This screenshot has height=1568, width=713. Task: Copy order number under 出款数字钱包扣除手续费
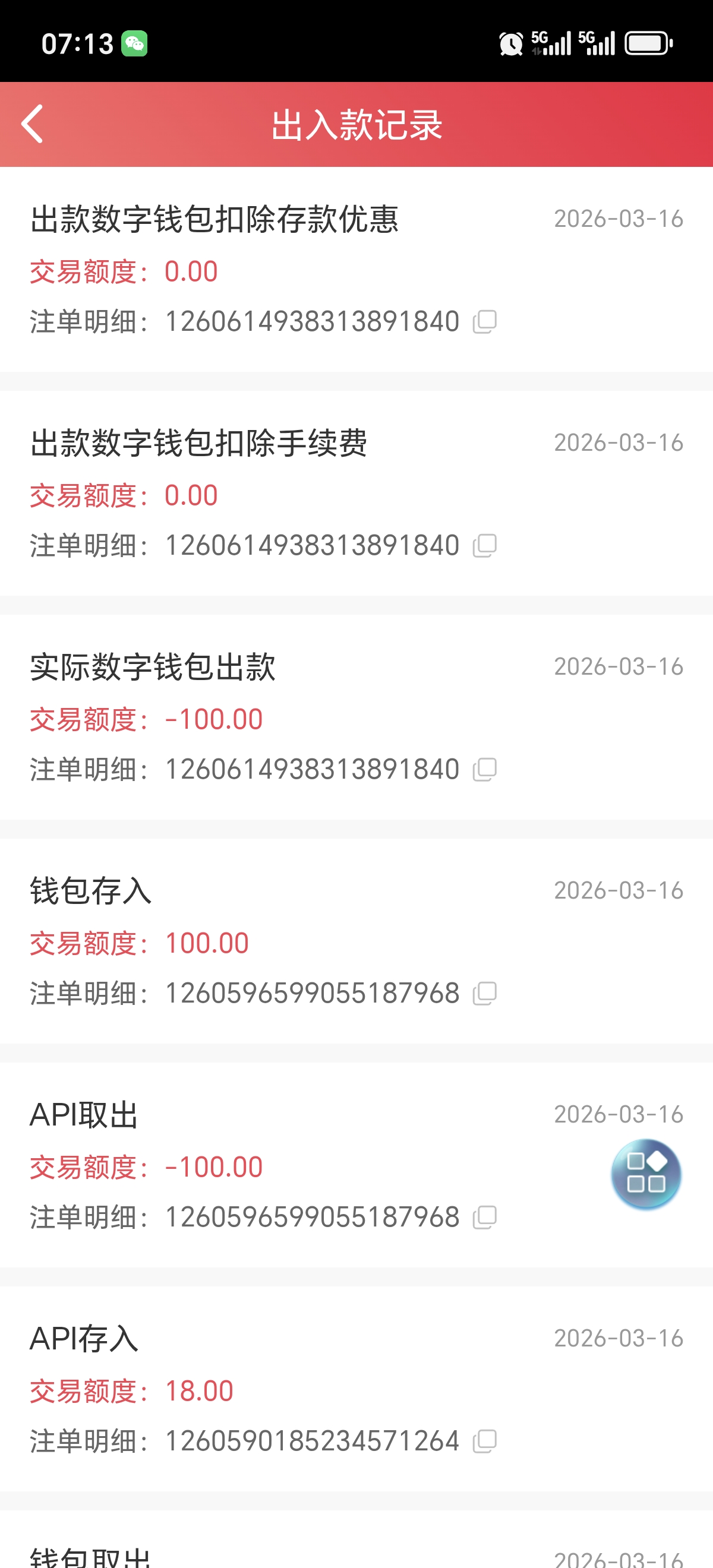(x=485, y=545)
